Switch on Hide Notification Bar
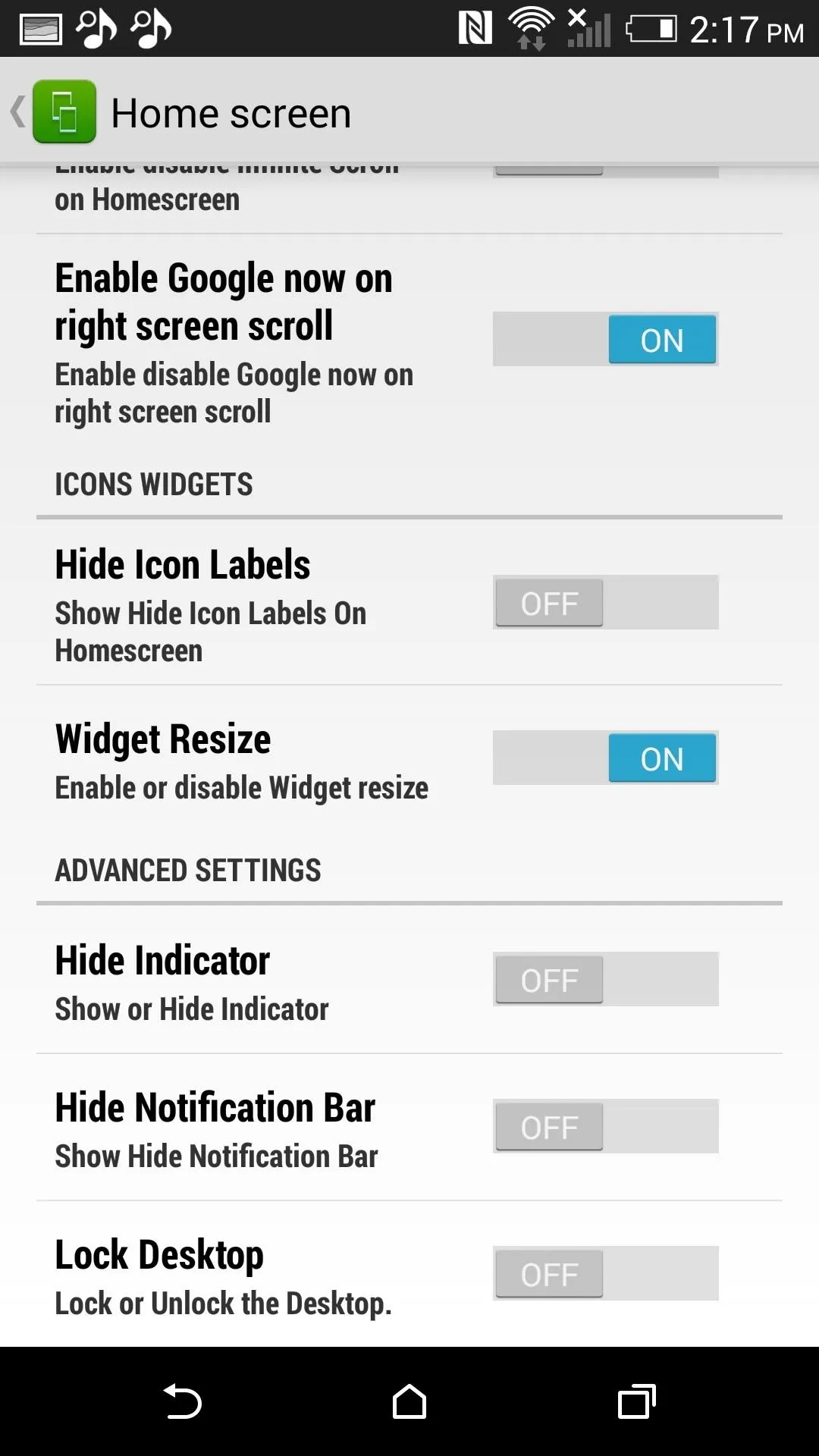 click(x=605, y=1126)
